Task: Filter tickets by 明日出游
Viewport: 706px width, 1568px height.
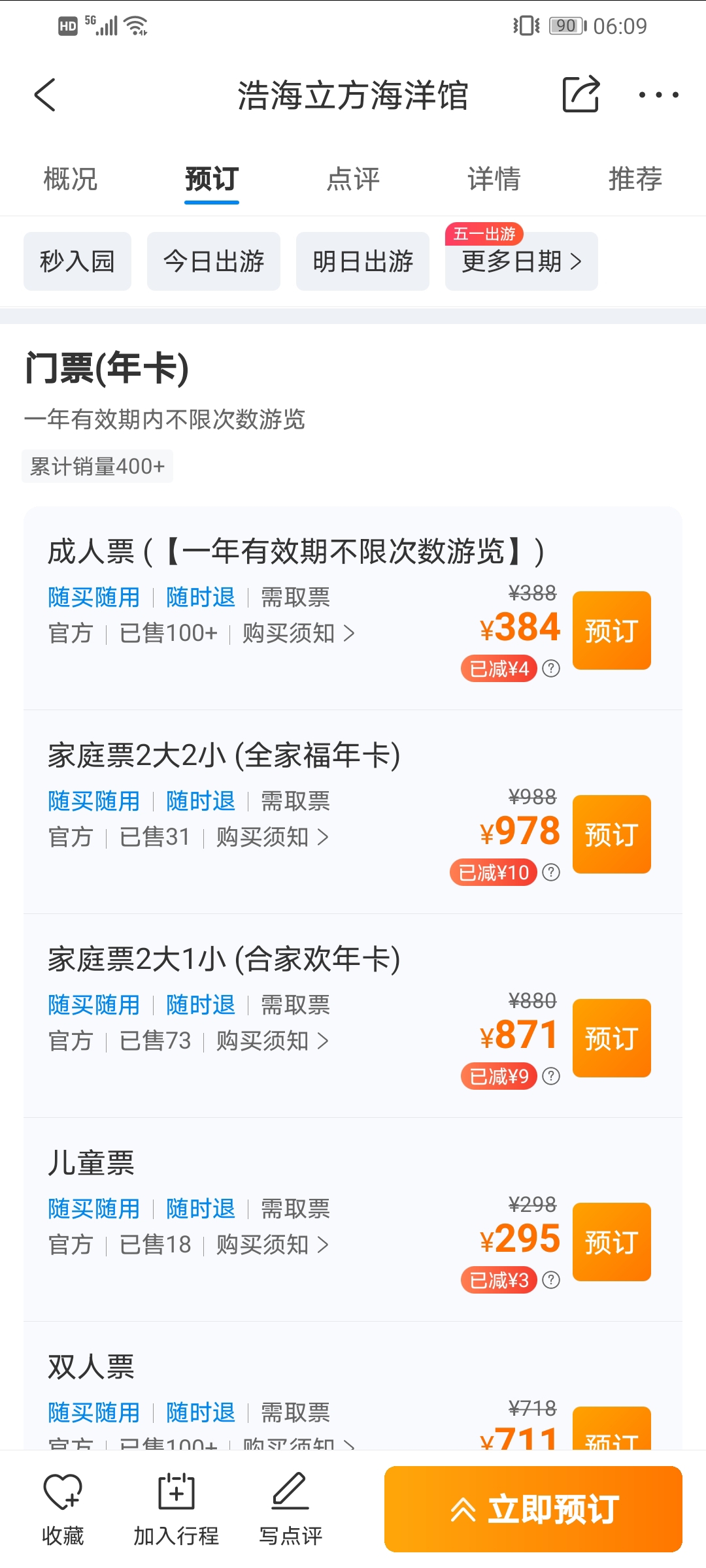Action: click(363, 261)
